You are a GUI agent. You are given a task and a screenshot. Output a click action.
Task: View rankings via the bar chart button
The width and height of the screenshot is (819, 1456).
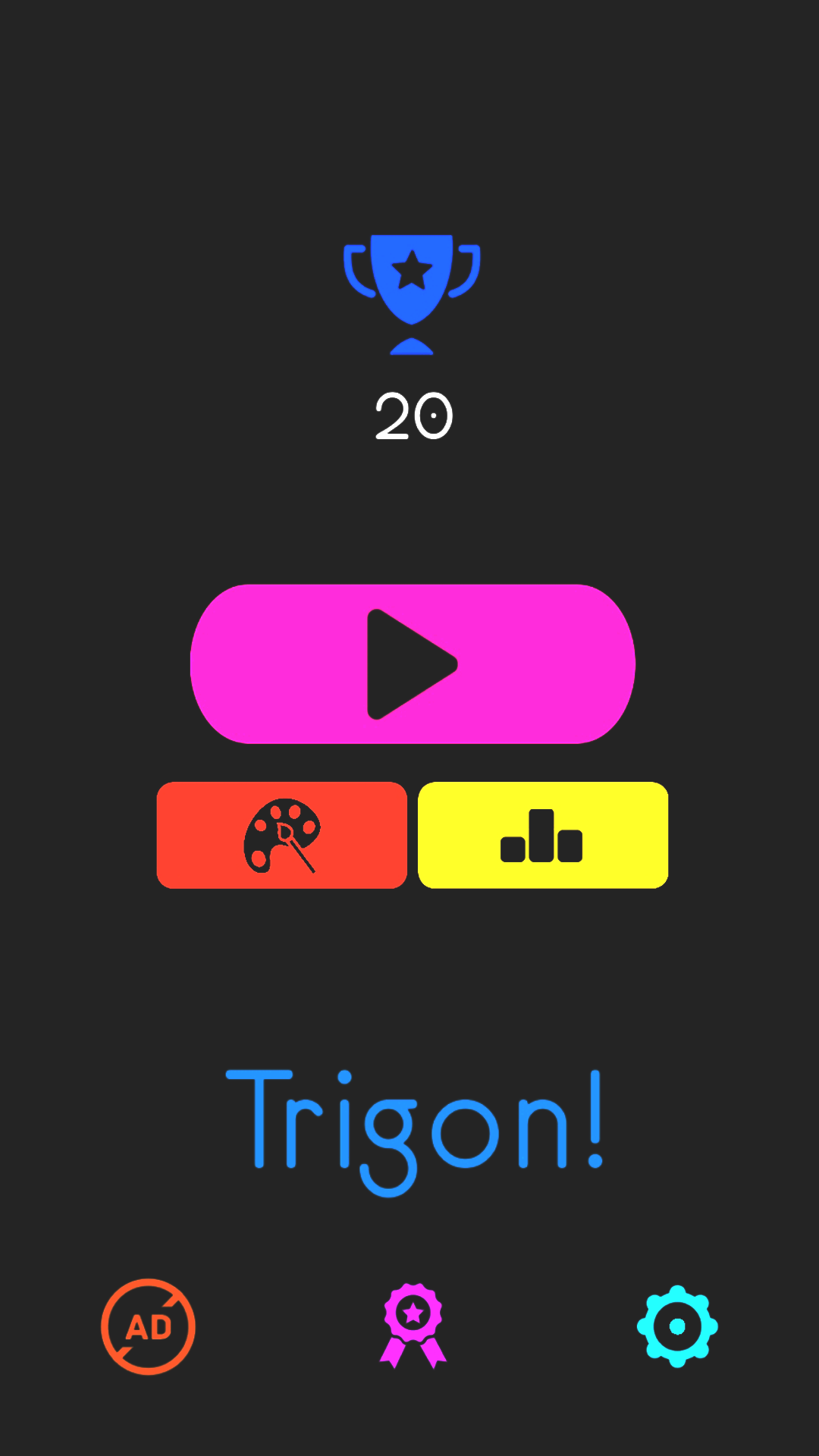(x=542, y=834)
